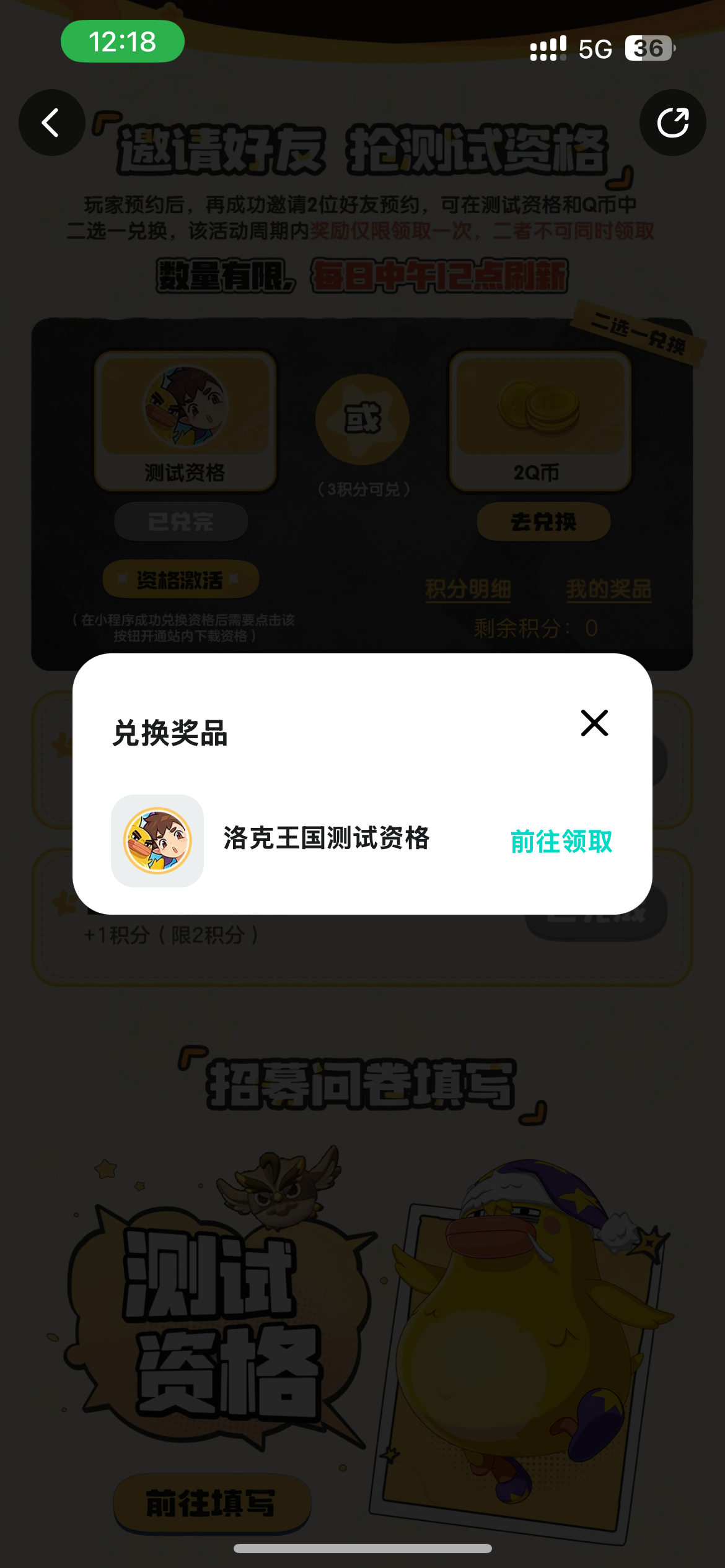This screenshot has width=725, height=1568.
Task: Tap the 前往领取 claim link
Action: [561, 840]
